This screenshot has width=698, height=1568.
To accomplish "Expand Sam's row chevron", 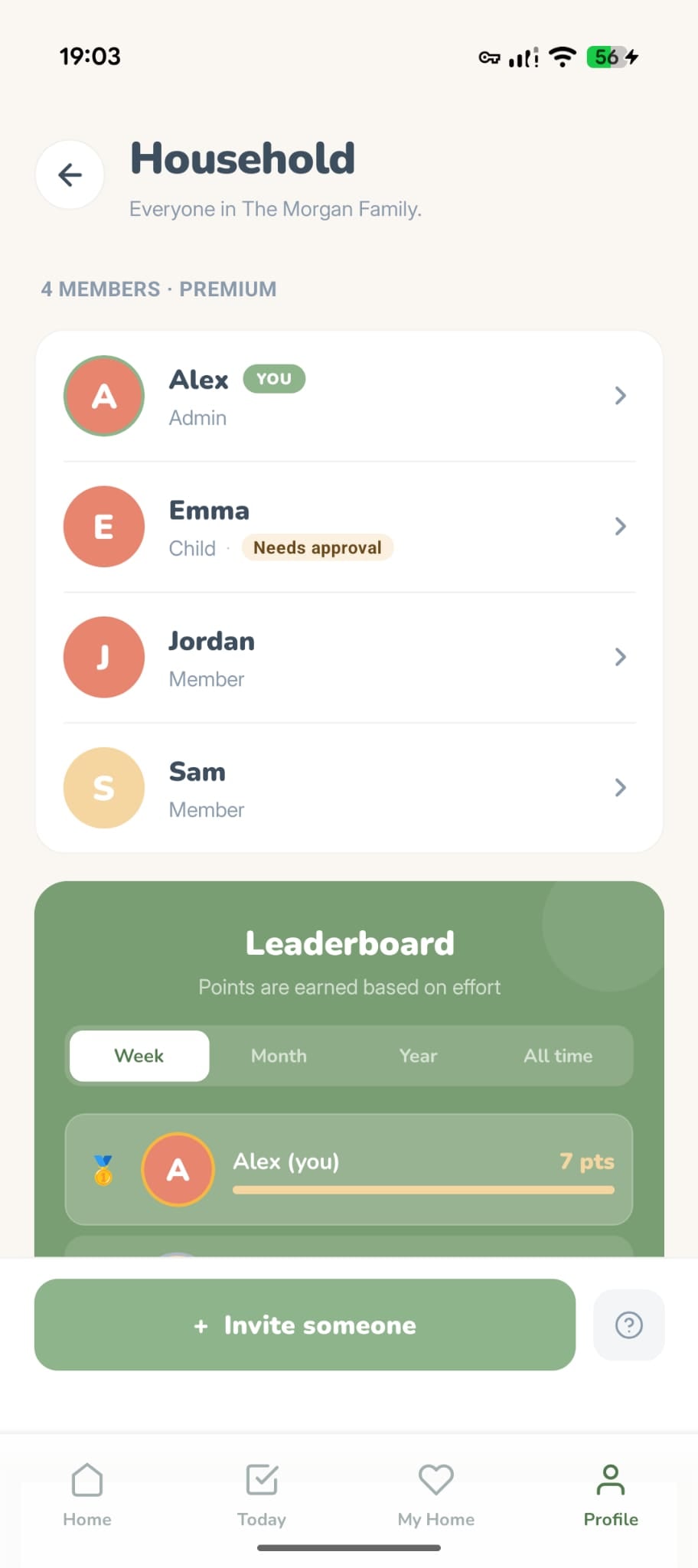I will (x=619, y=788).
